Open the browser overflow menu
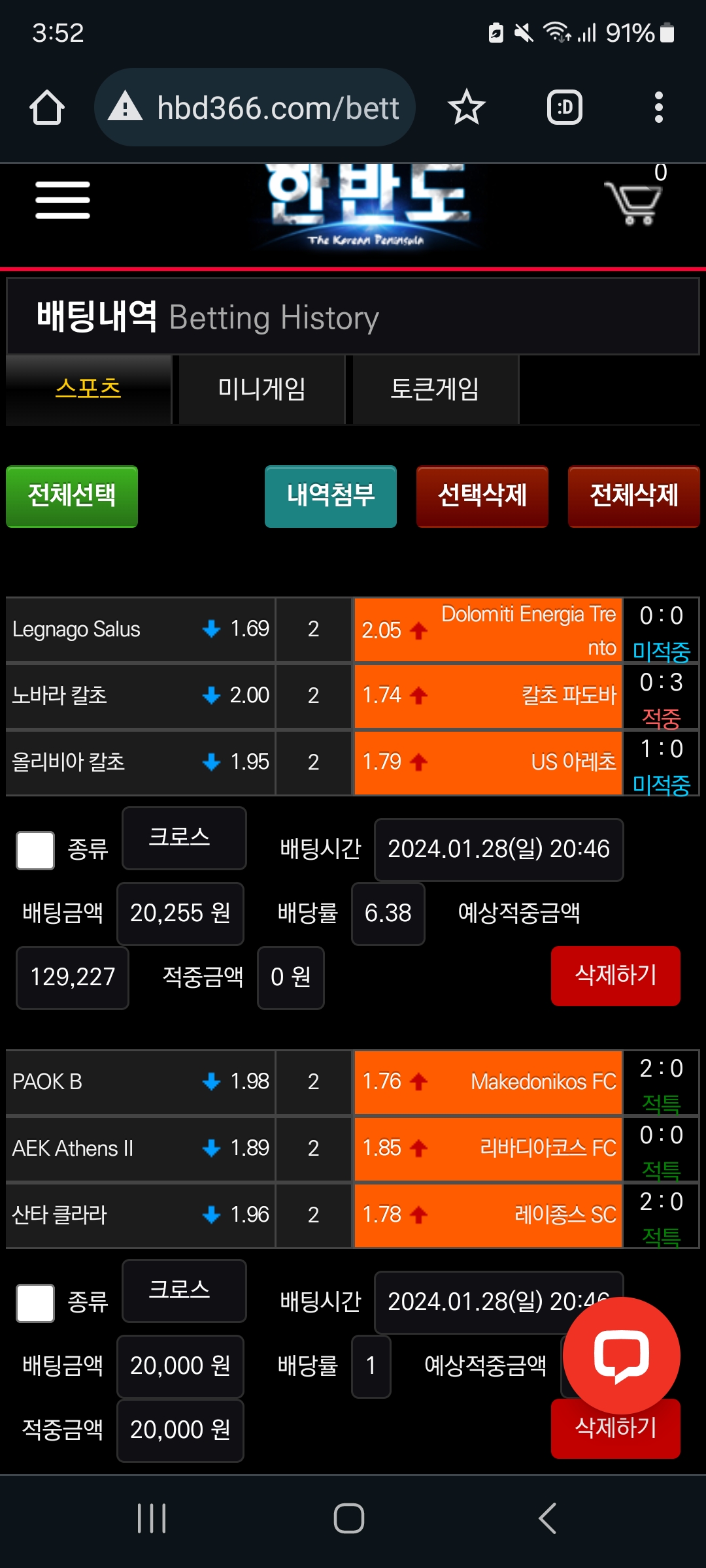 pos(658,108)
